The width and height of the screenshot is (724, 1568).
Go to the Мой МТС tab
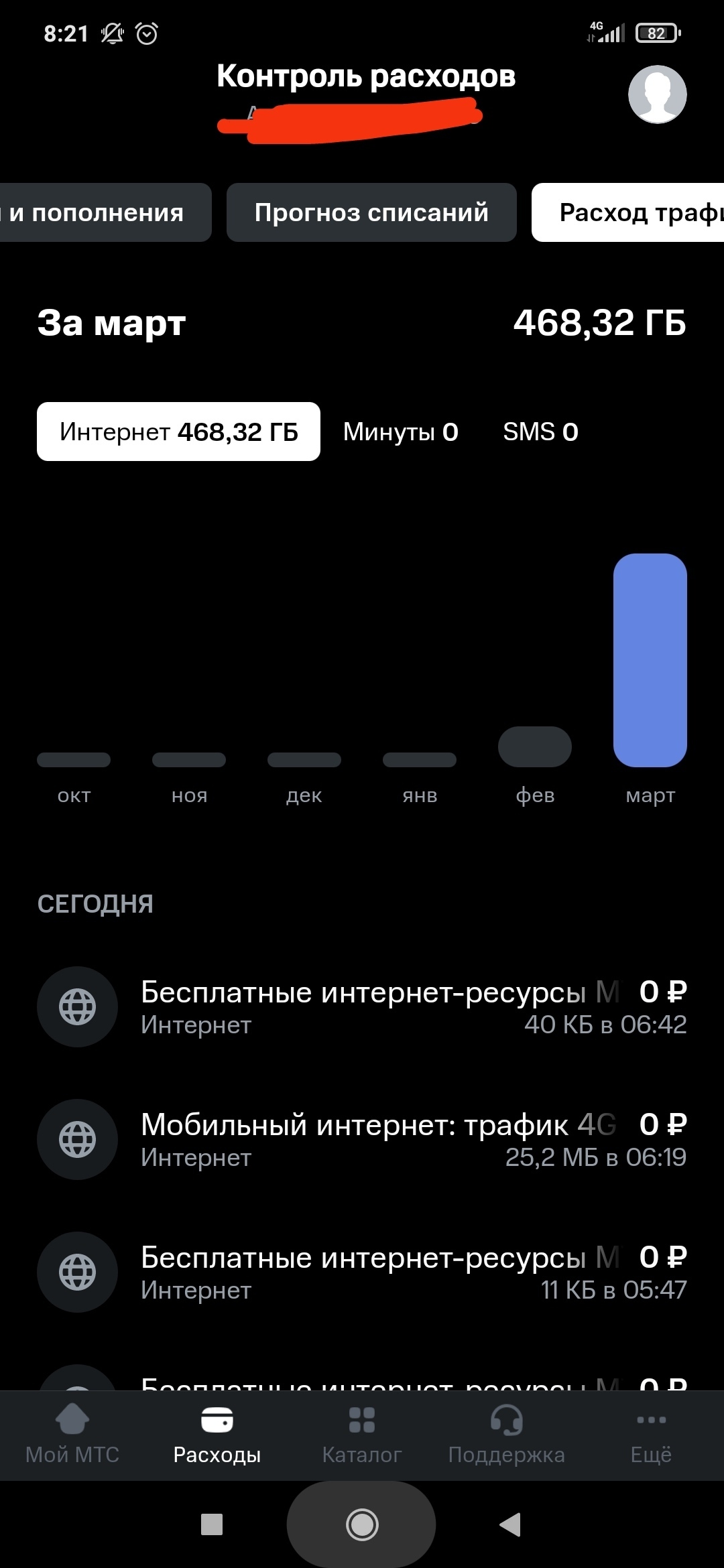[72, 1435]
